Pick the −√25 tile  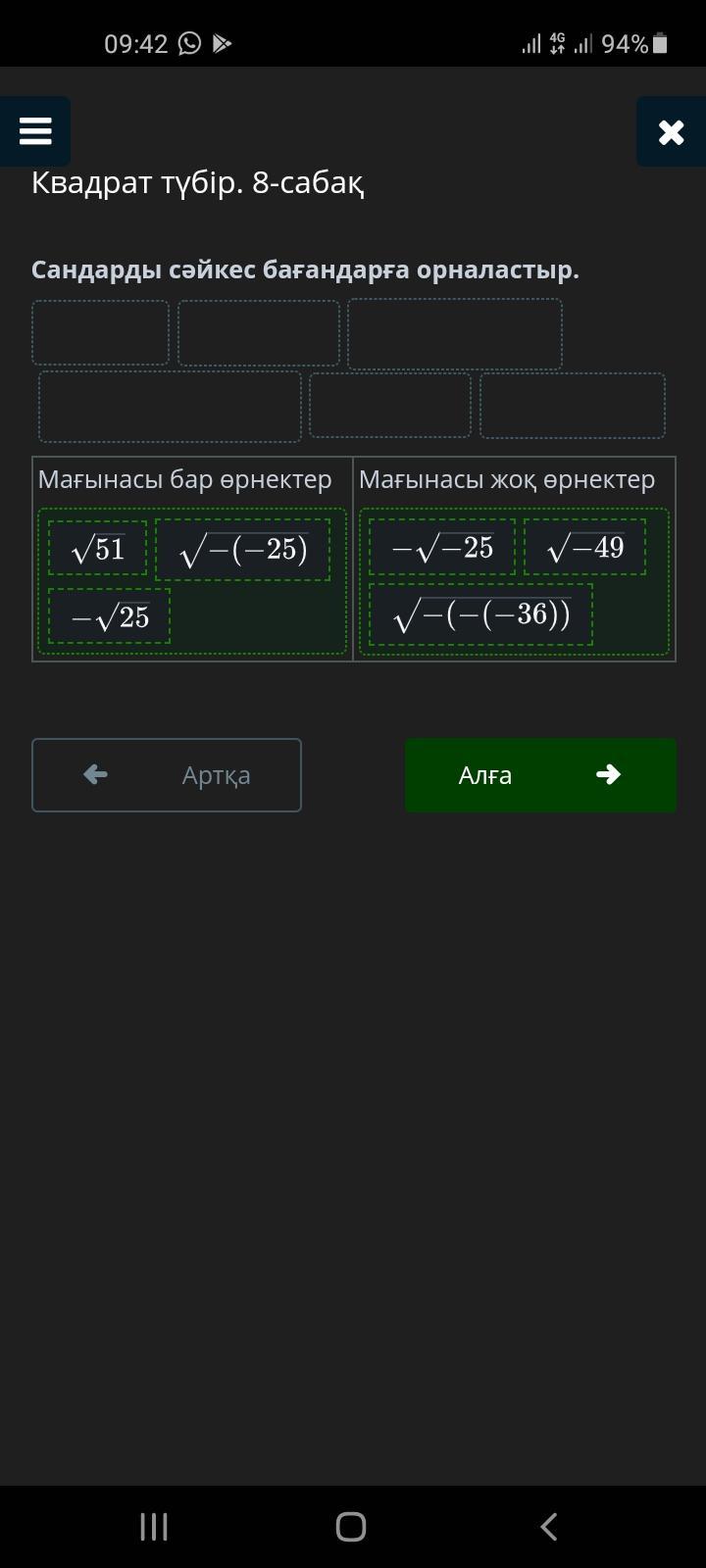coord(110,616)
